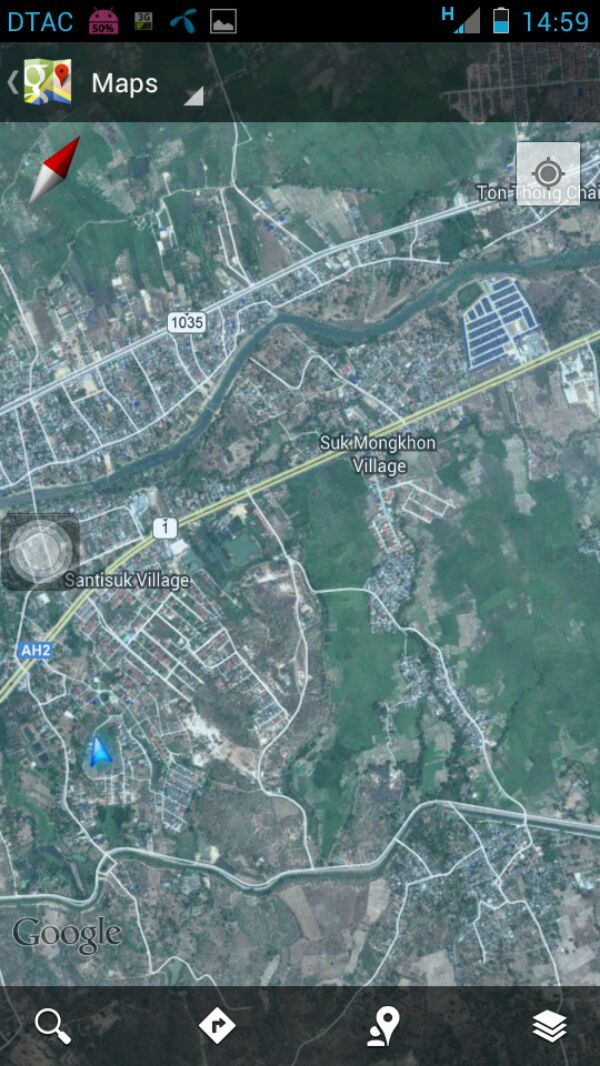
Task: Tap the floating round widget button
Action: click(40, 551)
